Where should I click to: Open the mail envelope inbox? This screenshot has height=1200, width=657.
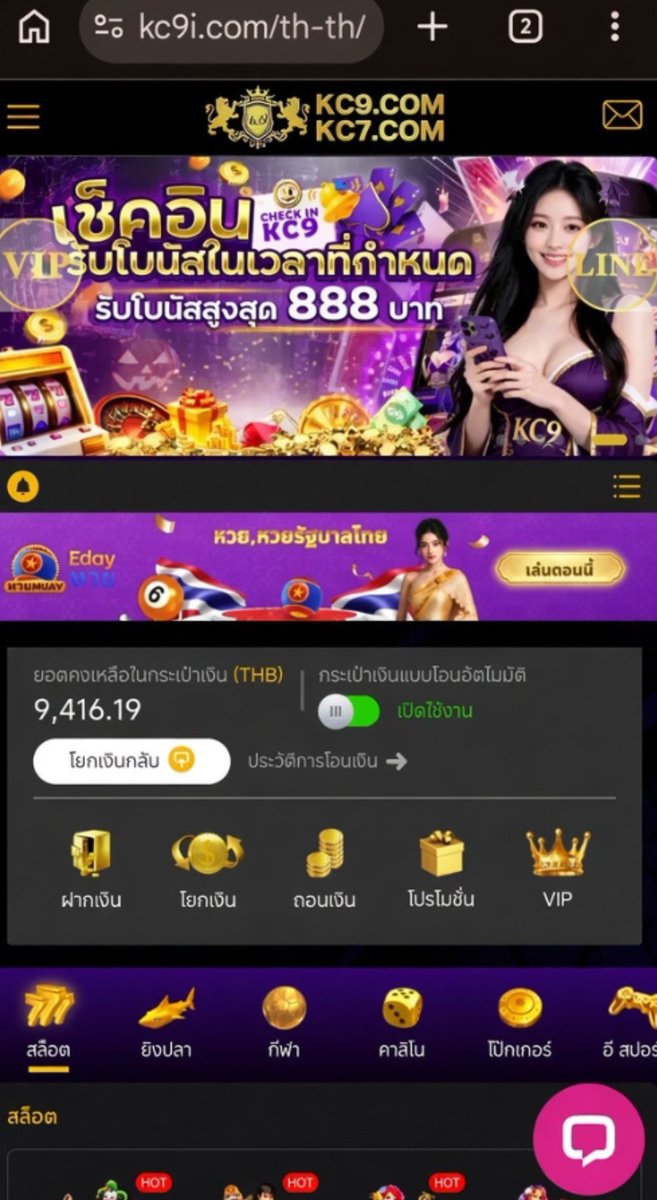[x=622, y=116]
